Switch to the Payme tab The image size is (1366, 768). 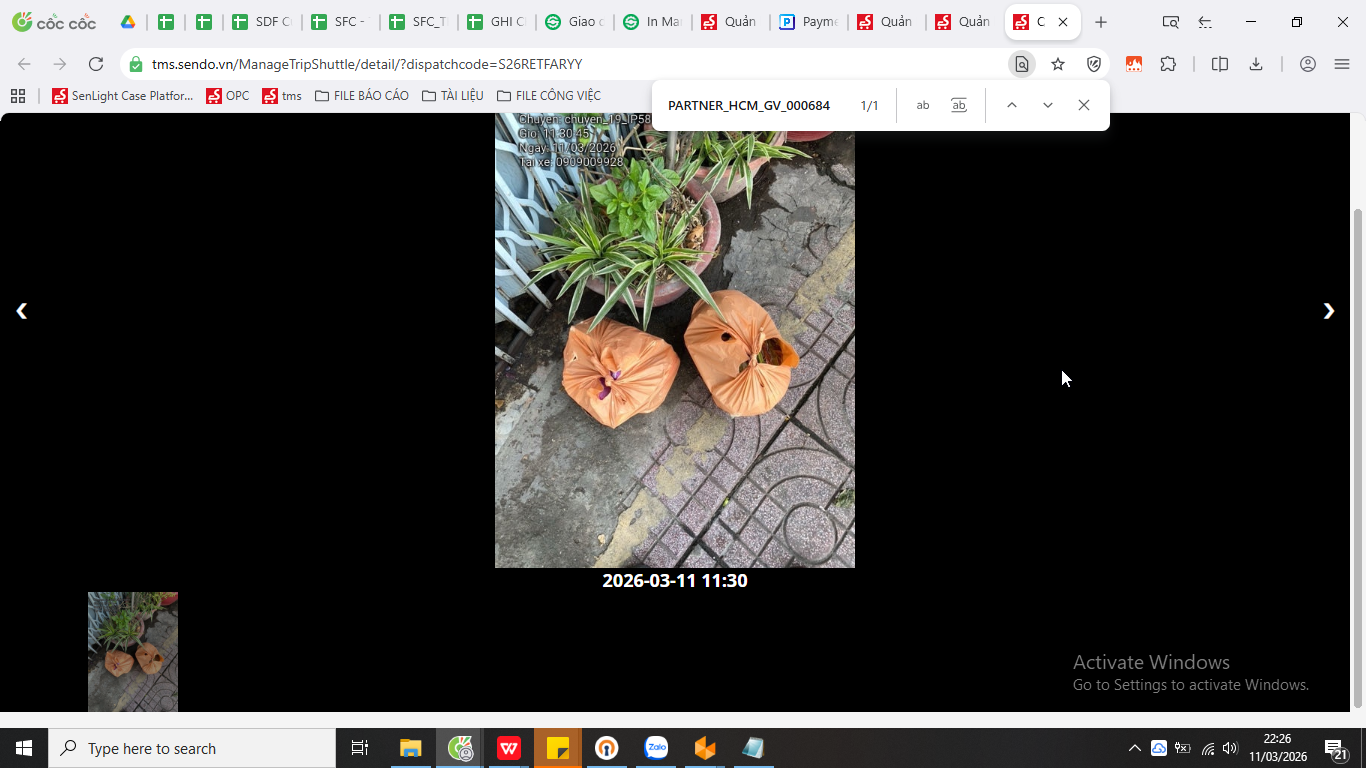pos(808,22)
